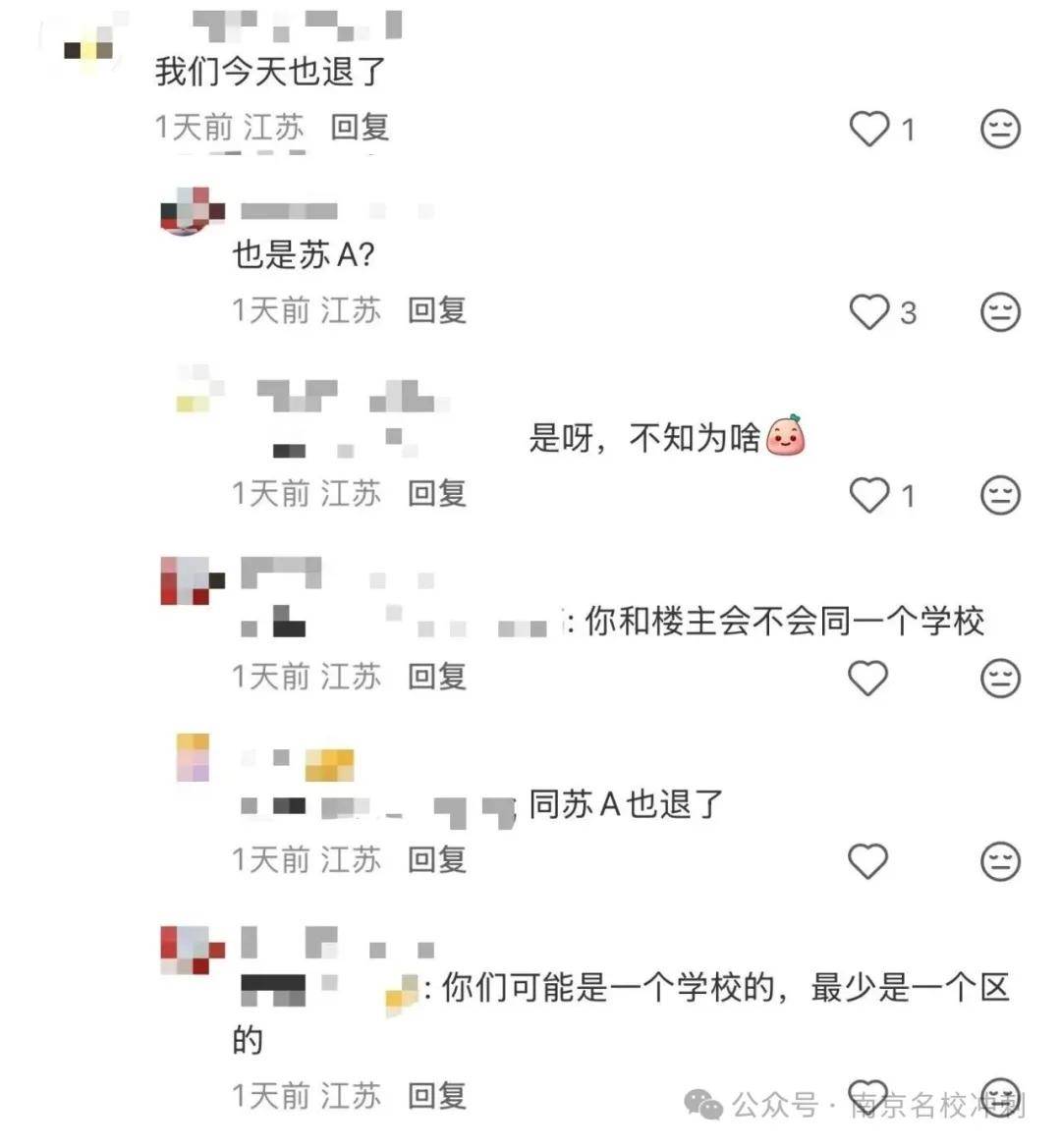Like the reply "也是苏A?"
The image size is (1061, 1148).
(x=868, y=312)
